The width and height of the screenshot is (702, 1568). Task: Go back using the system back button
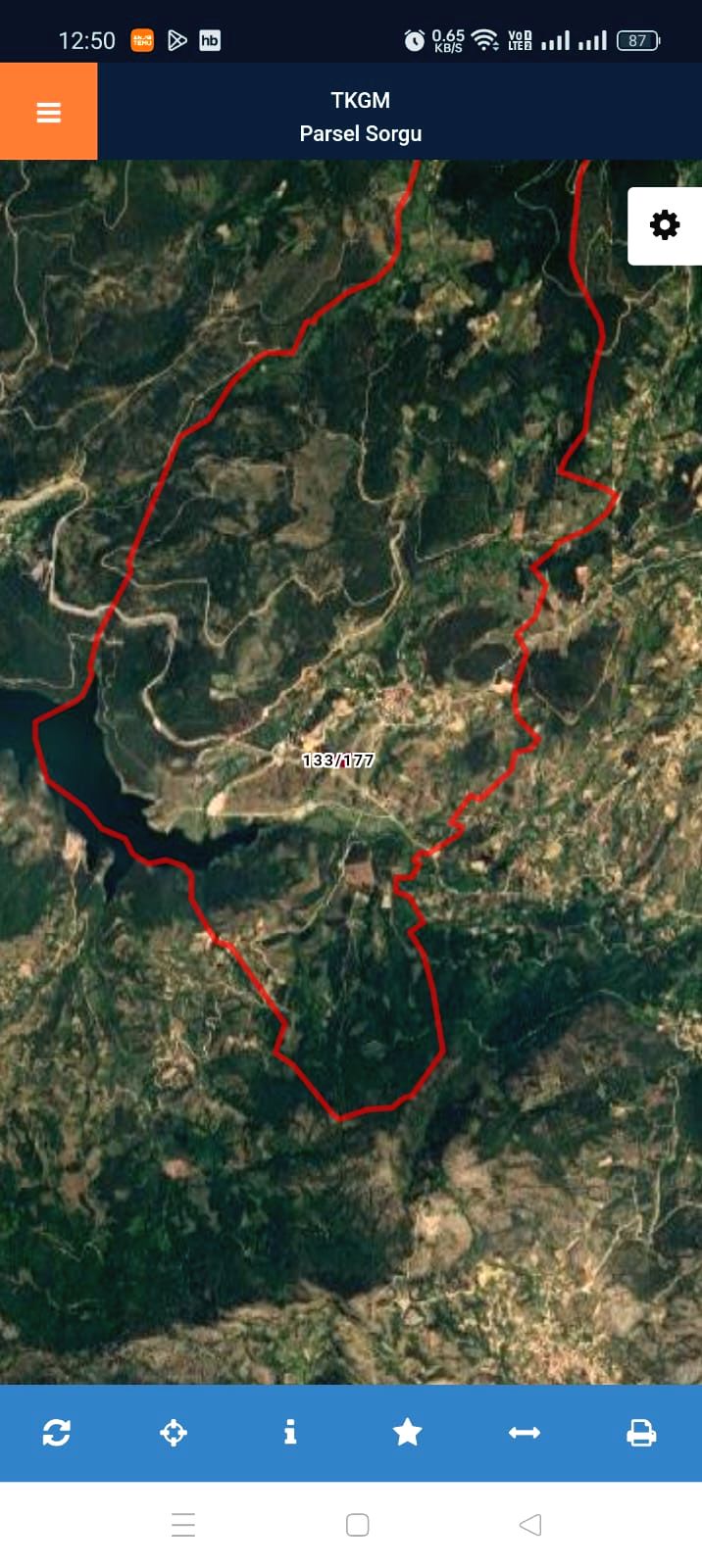pyautogui.click(x=530, y=1525)
